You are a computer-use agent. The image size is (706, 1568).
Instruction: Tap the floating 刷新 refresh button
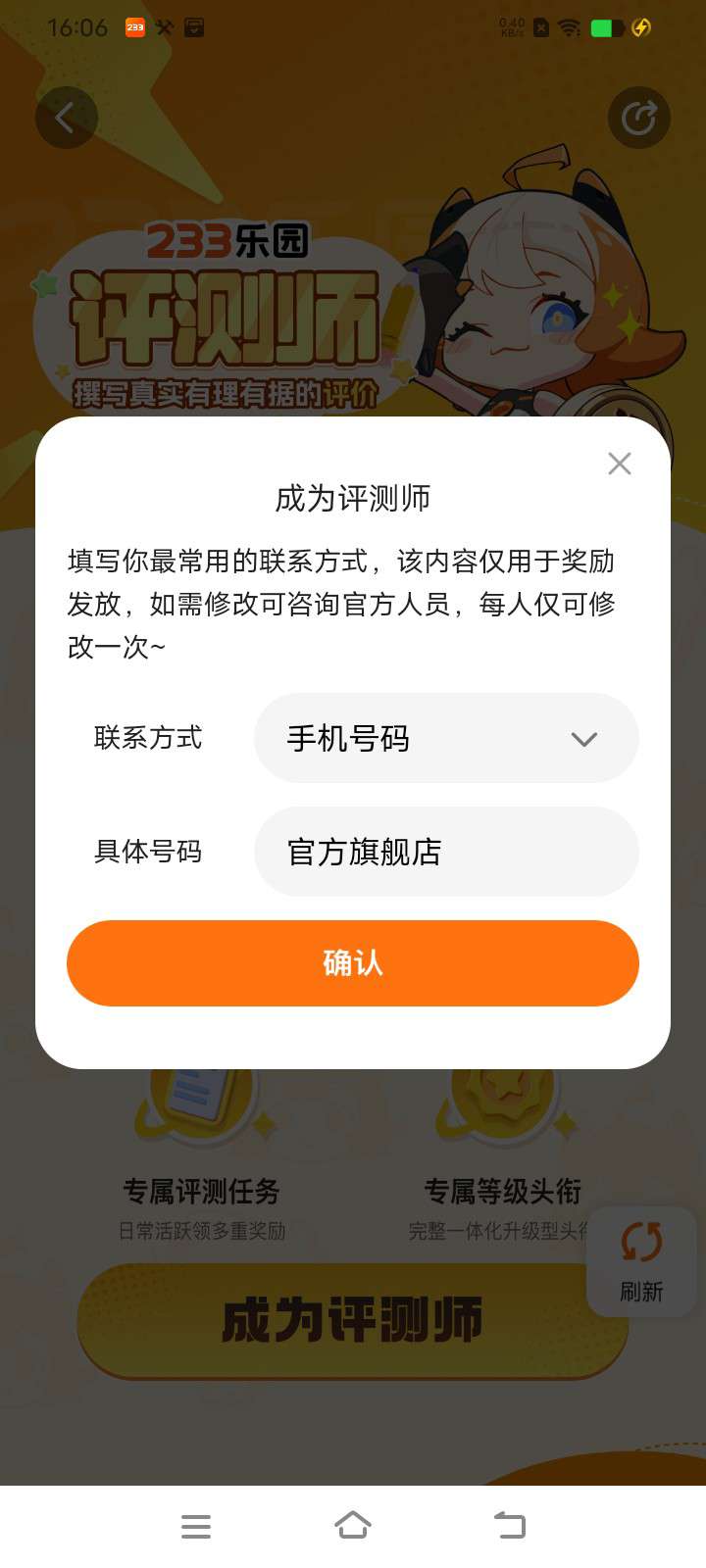641,1261
